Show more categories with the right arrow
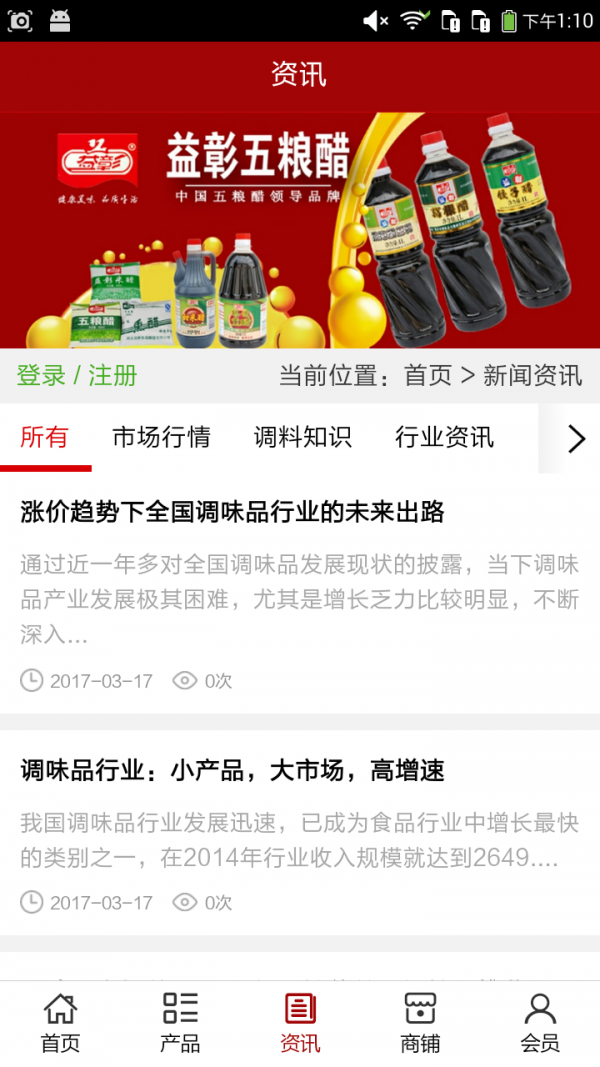 tap(575, 439)
